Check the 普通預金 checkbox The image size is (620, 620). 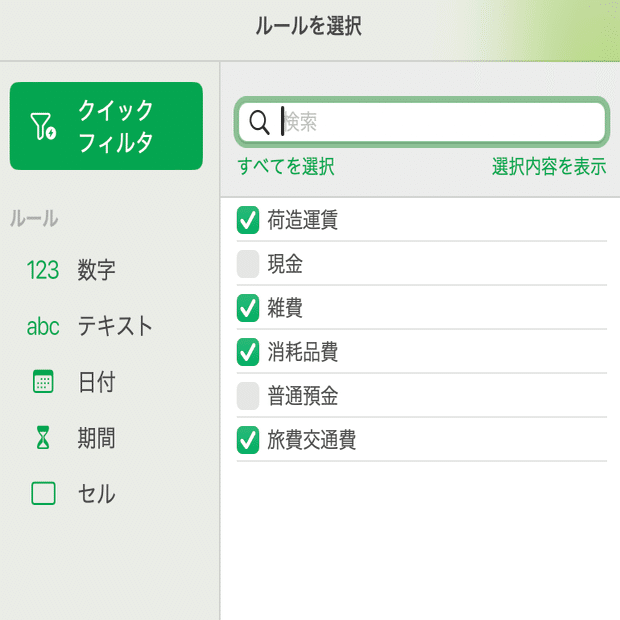tap(248, 395)
